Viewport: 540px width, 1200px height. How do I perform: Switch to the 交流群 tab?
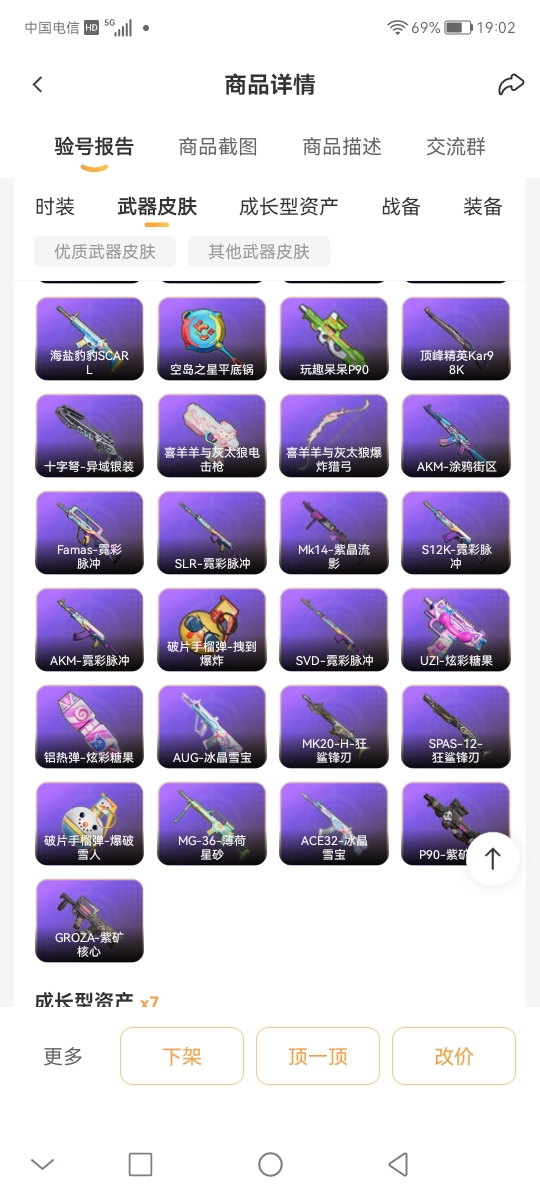point(456,147)
